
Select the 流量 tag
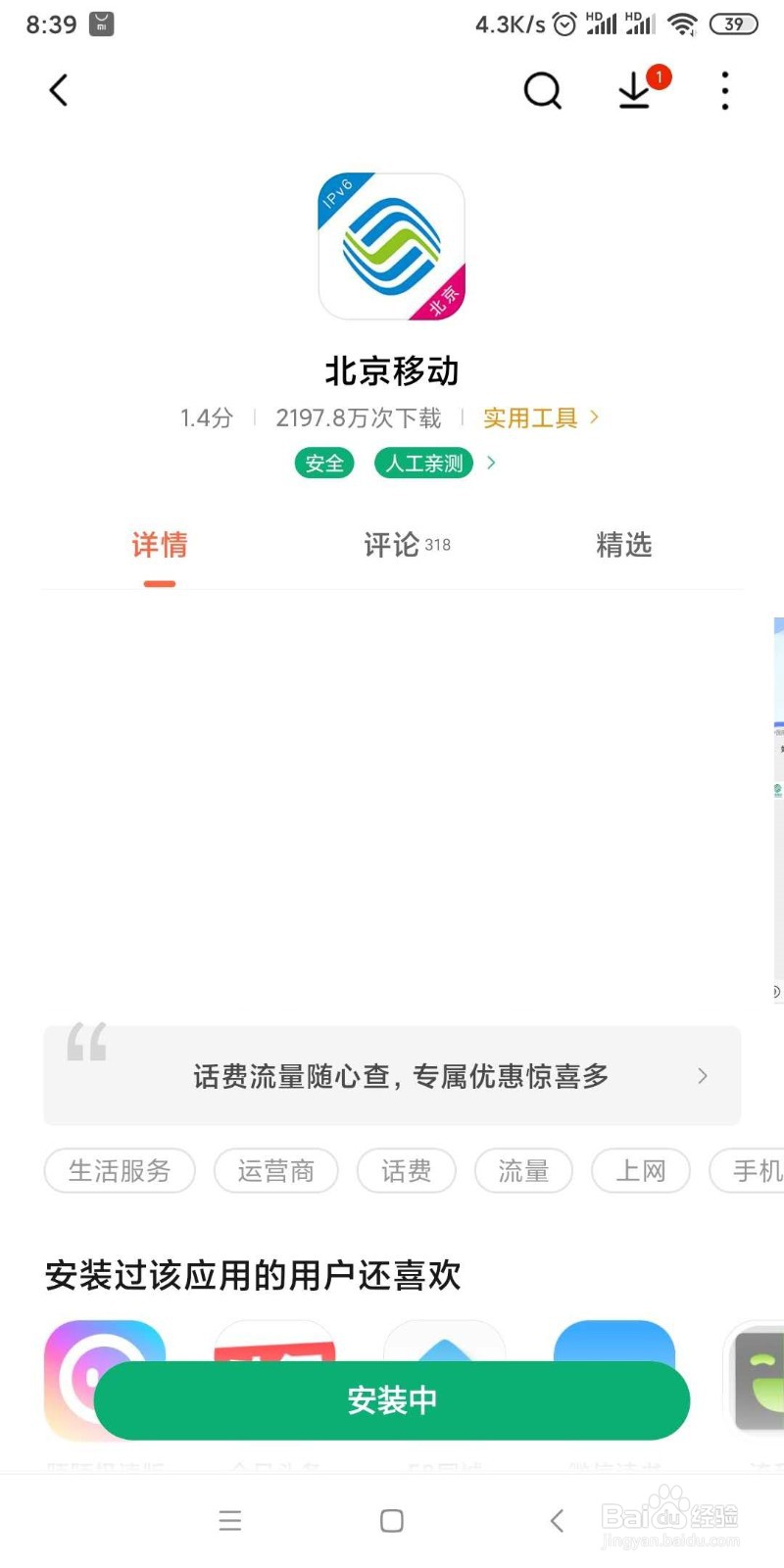click(523, 1170)
